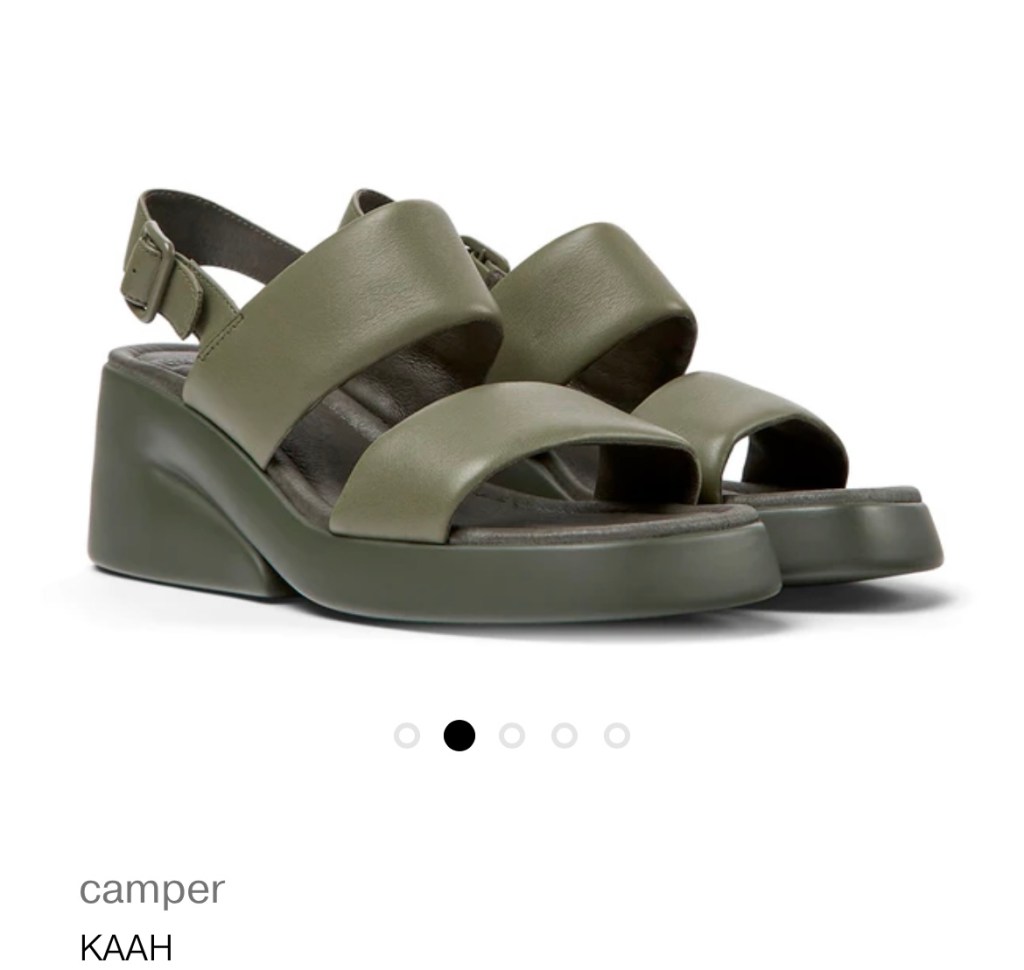The height and width of the screenshot is (970, 1024).
Task: Select the third carousel page dot
Action: (x=512, y=736)
